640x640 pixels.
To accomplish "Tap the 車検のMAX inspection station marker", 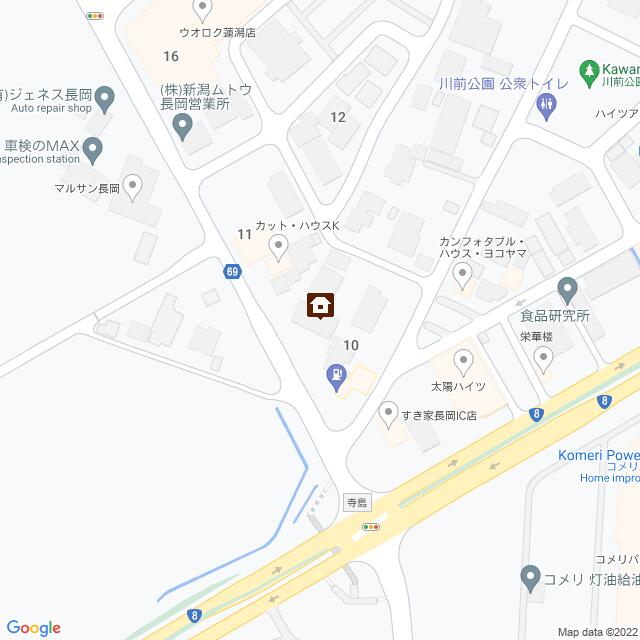I will [93, 151].
